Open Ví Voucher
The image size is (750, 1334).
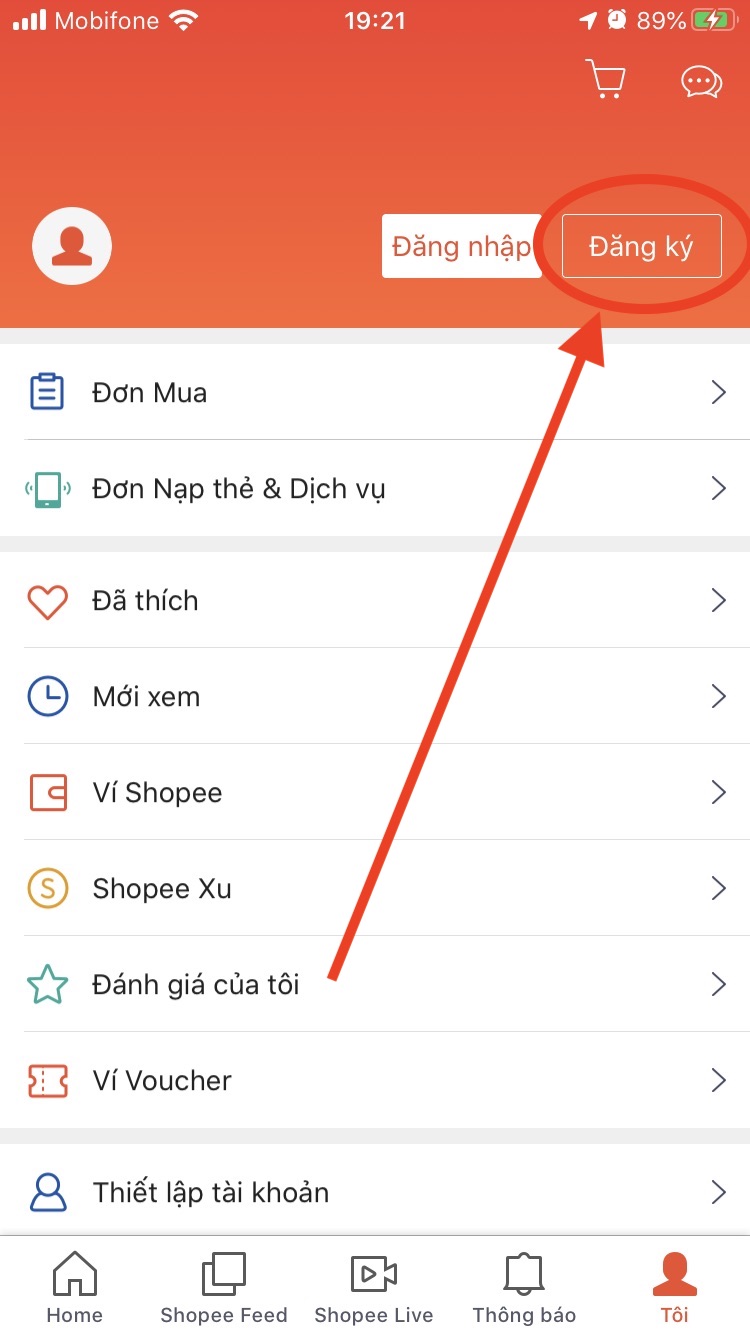click(x=375, y=1080)
